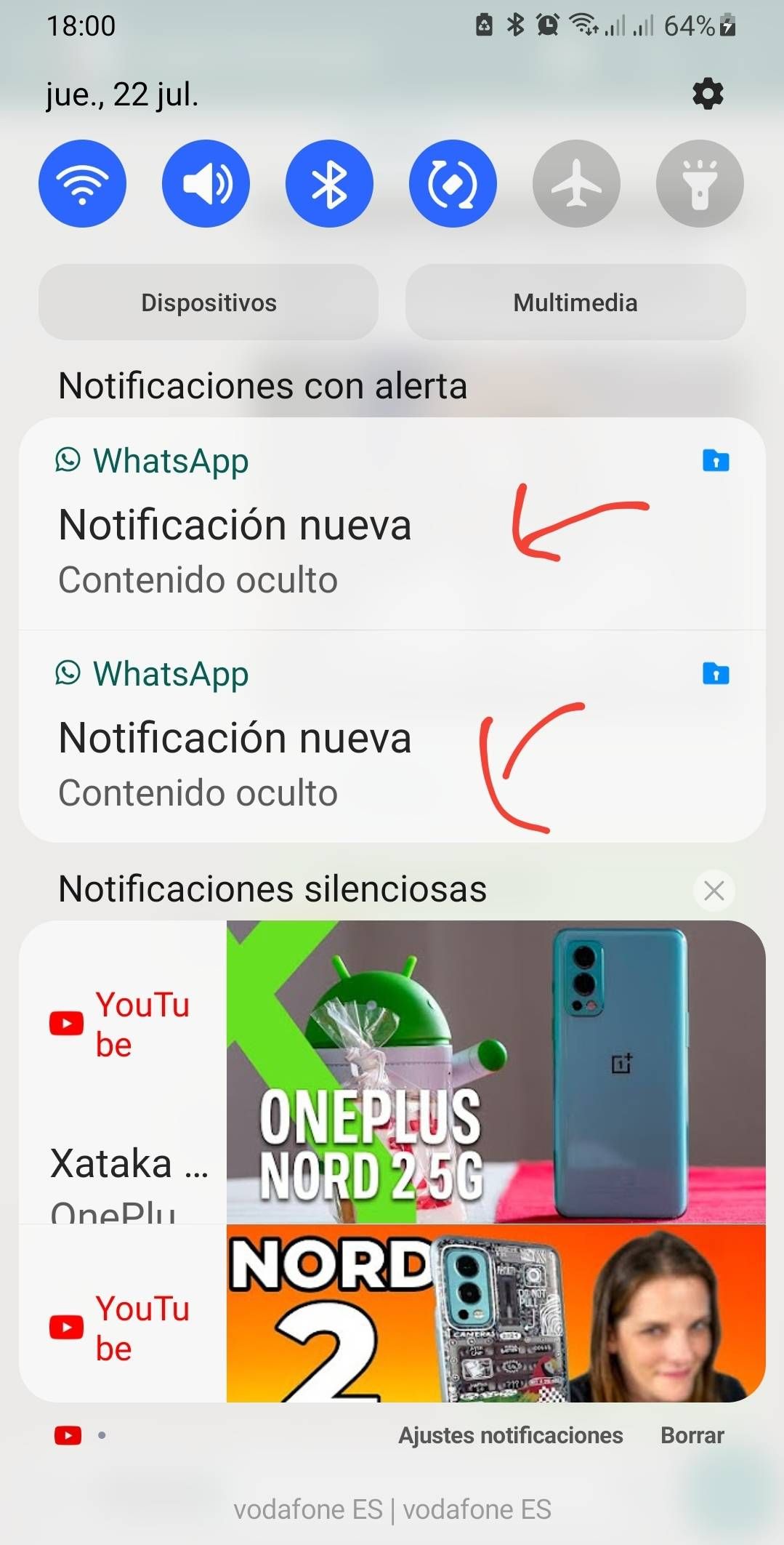Image resolution: width=784 pixels, height=1545 pixels.
Task: Open Ajustes notificaciones
Action: click(x=510, y=1435)
